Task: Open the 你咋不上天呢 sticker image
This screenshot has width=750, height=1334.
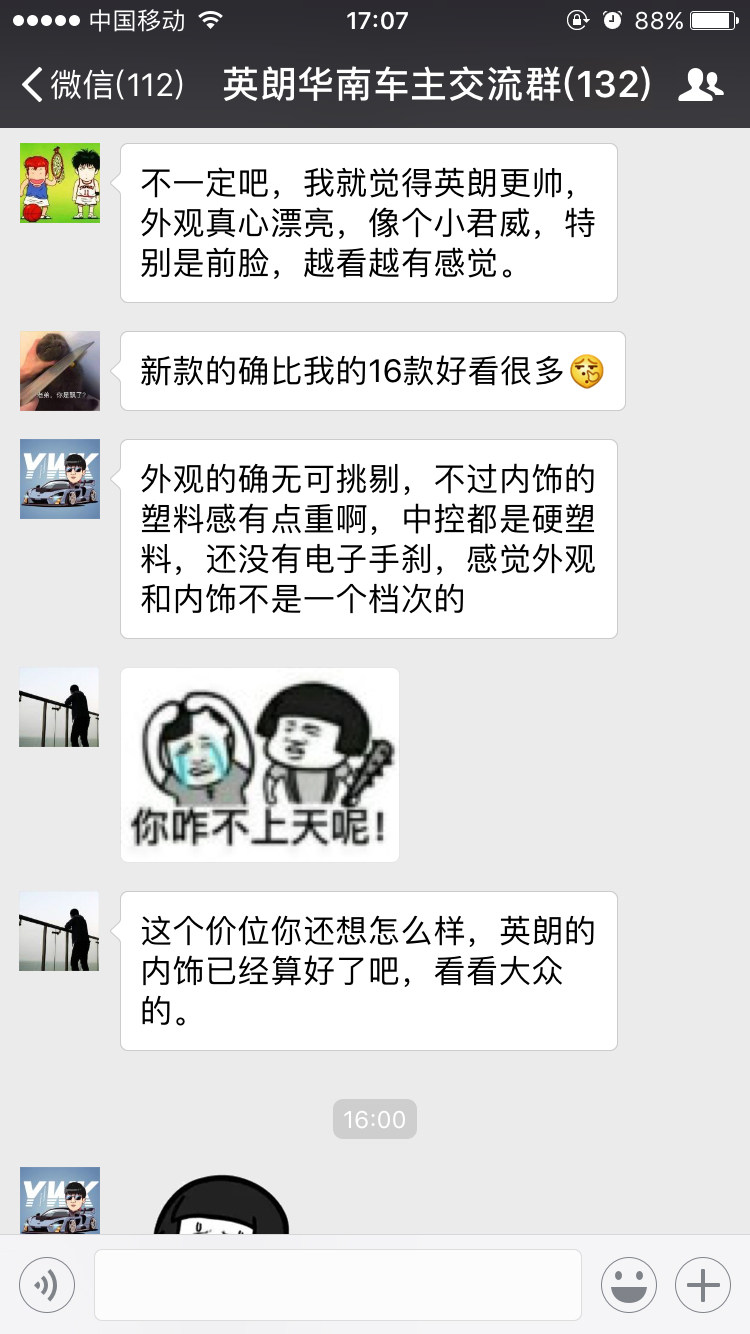Action: tap(260, 765)
